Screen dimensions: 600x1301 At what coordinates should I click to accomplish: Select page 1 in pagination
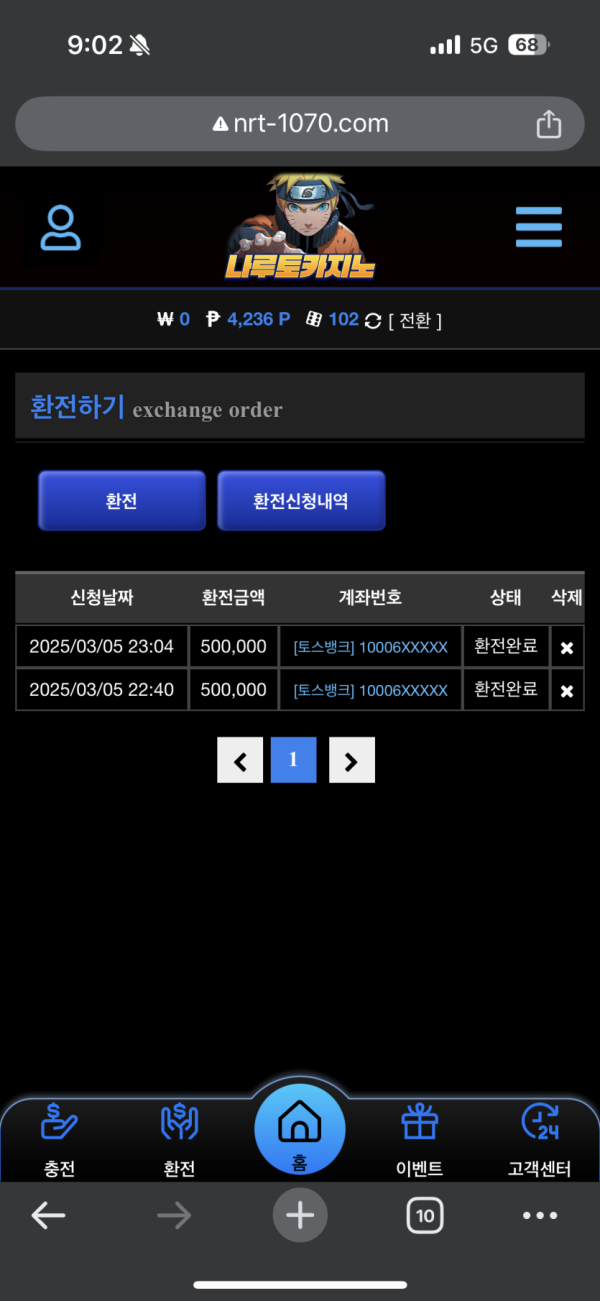point(293,761)
